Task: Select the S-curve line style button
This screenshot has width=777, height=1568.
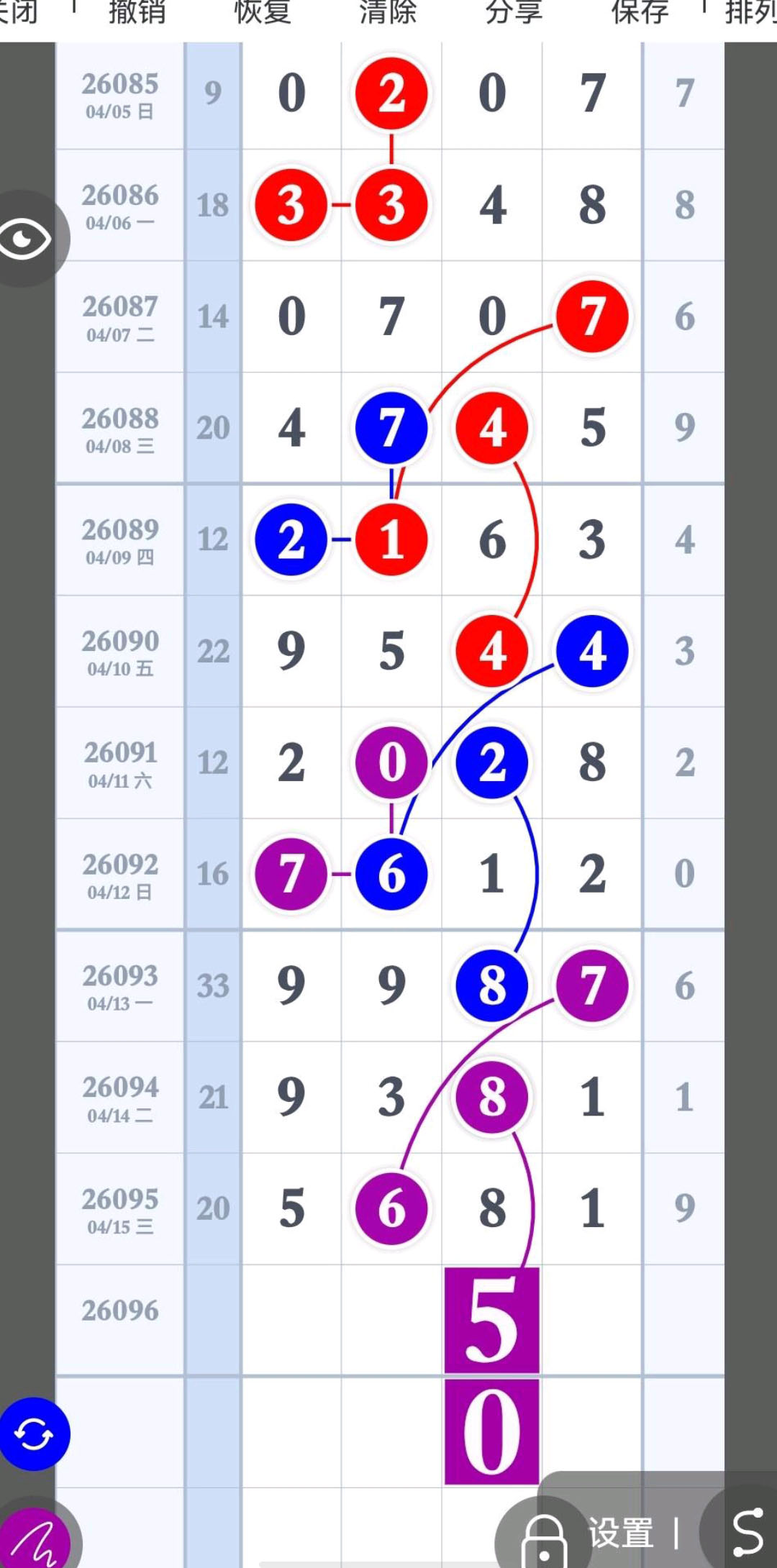Action: (747, 1532)
